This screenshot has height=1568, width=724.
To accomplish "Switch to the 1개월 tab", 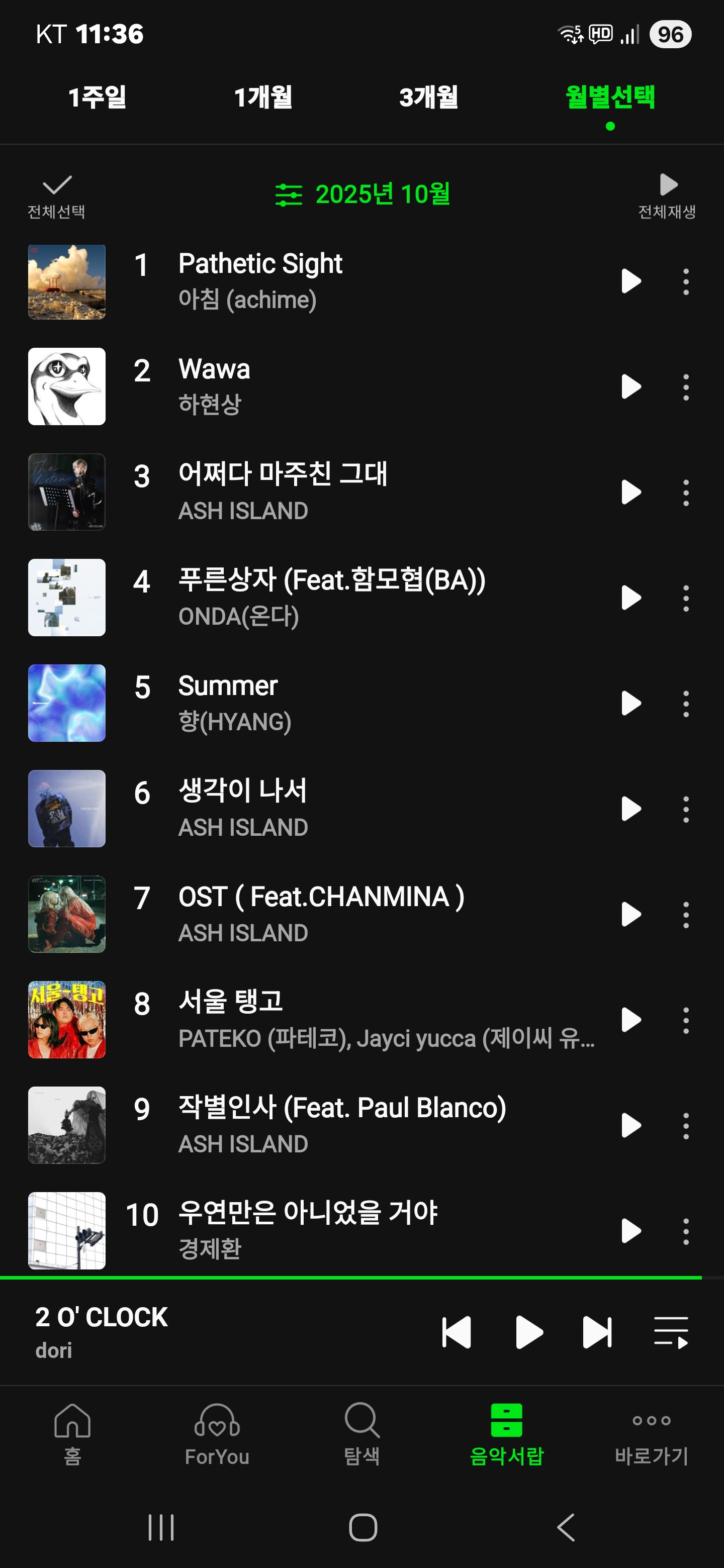I will [x=263, y=97].
